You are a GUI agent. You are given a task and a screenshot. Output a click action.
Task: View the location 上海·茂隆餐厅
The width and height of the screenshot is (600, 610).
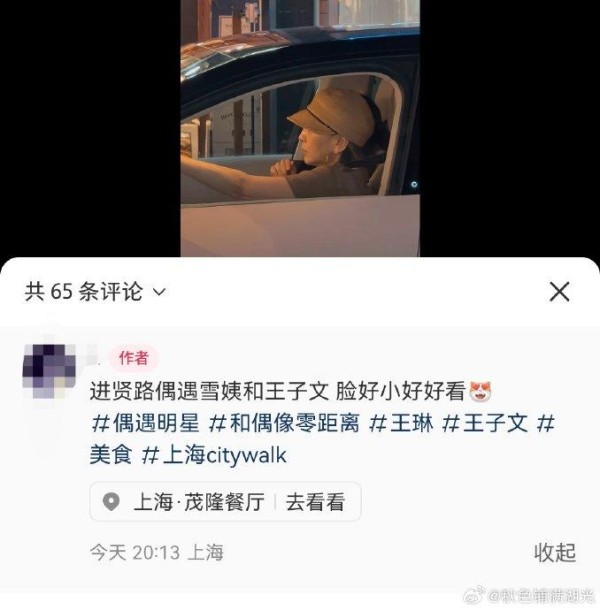coord(197,502)
